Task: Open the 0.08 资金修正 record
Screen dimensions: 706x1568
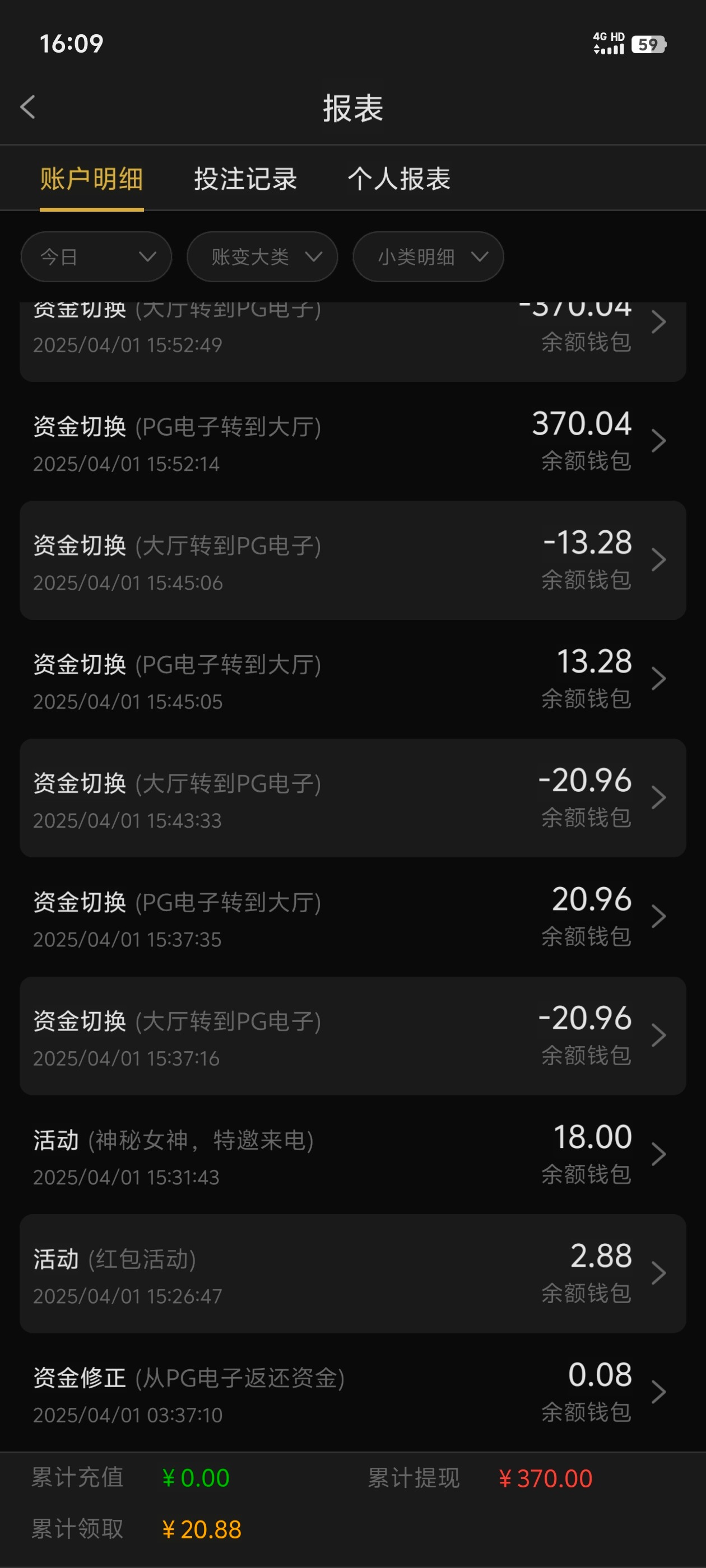Action: pos(352,1392)
